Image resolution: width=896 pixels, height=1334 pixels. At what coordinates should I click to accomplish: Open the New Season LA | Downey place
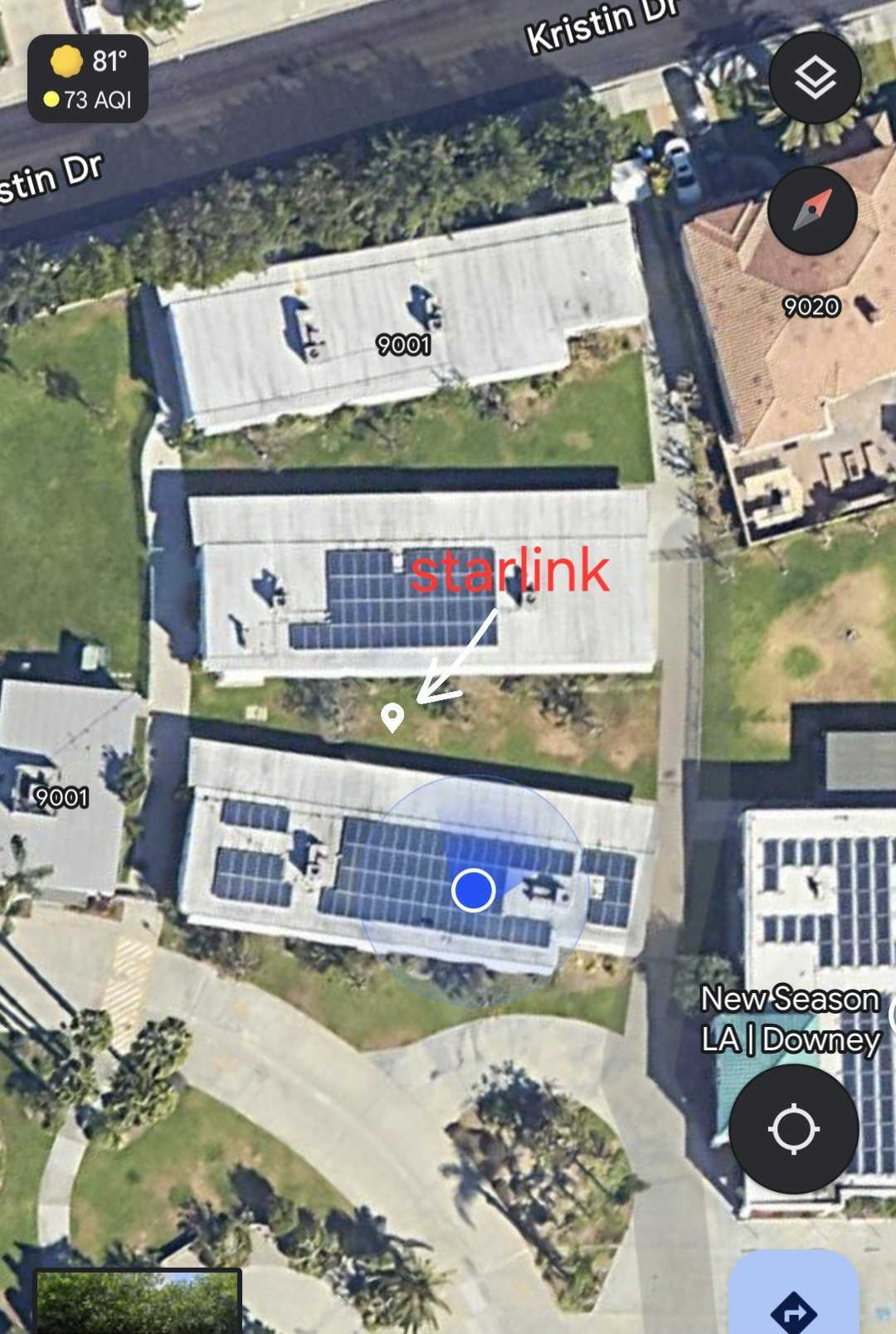point(790,1019)
